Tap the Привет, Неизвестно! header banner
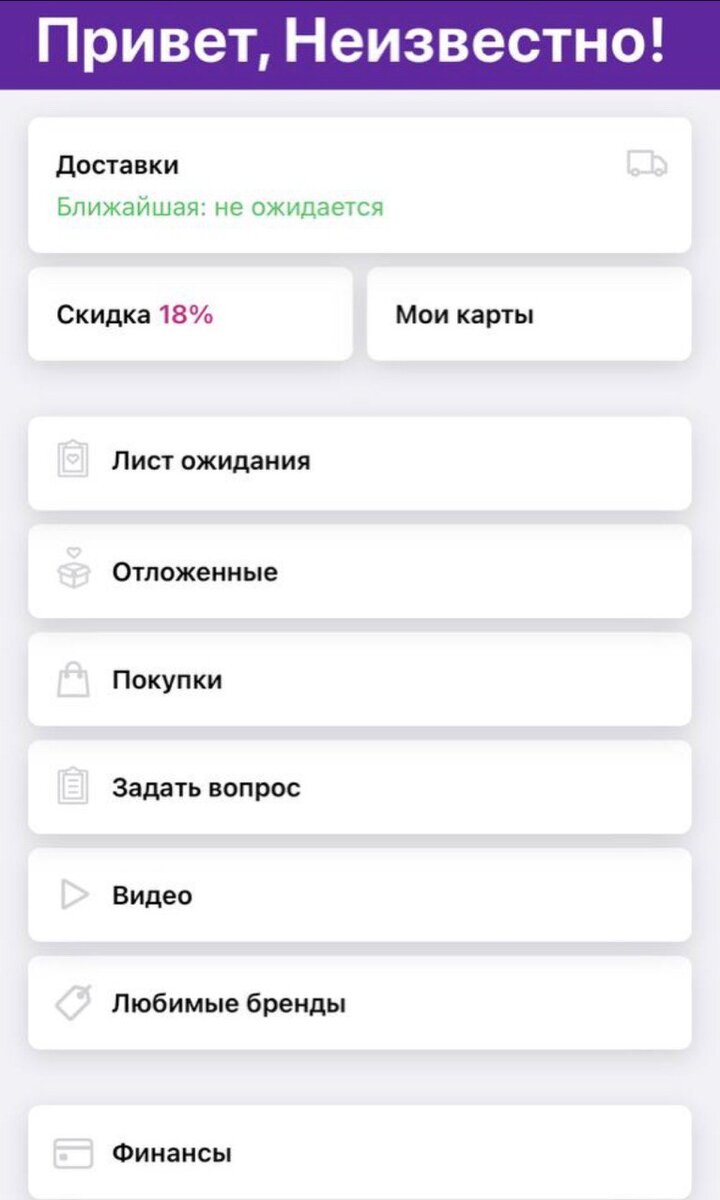Screen dimensions: 720x1200 [x=360, y=38]
